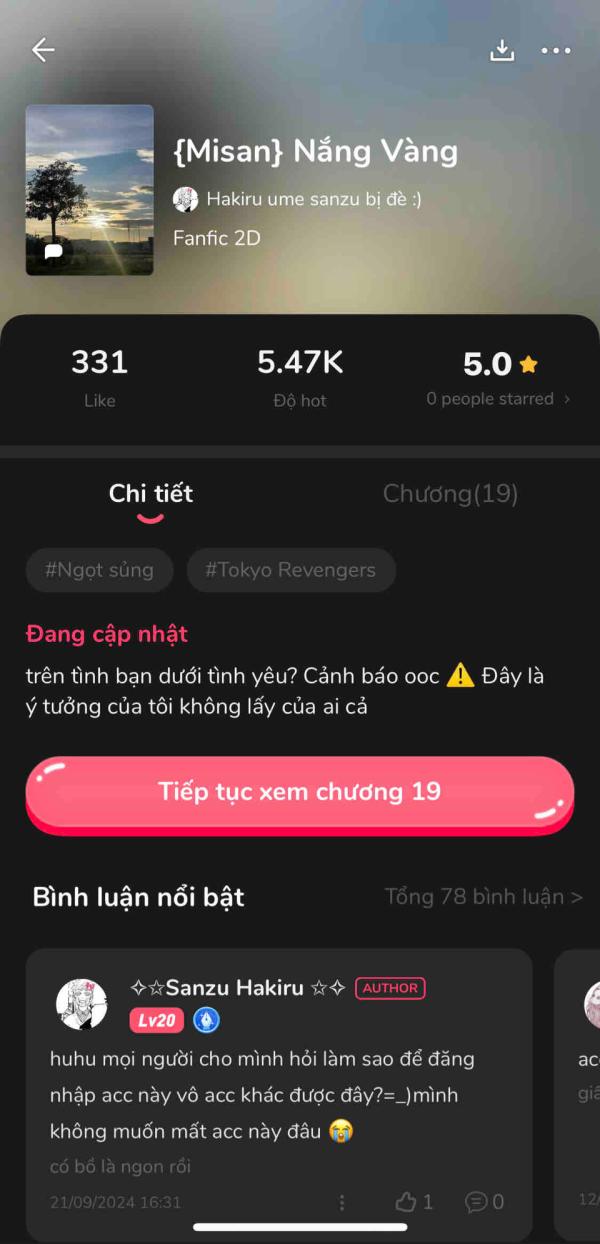
Task: Browse the #Tokyo Revengers tag
Action: 291,571
